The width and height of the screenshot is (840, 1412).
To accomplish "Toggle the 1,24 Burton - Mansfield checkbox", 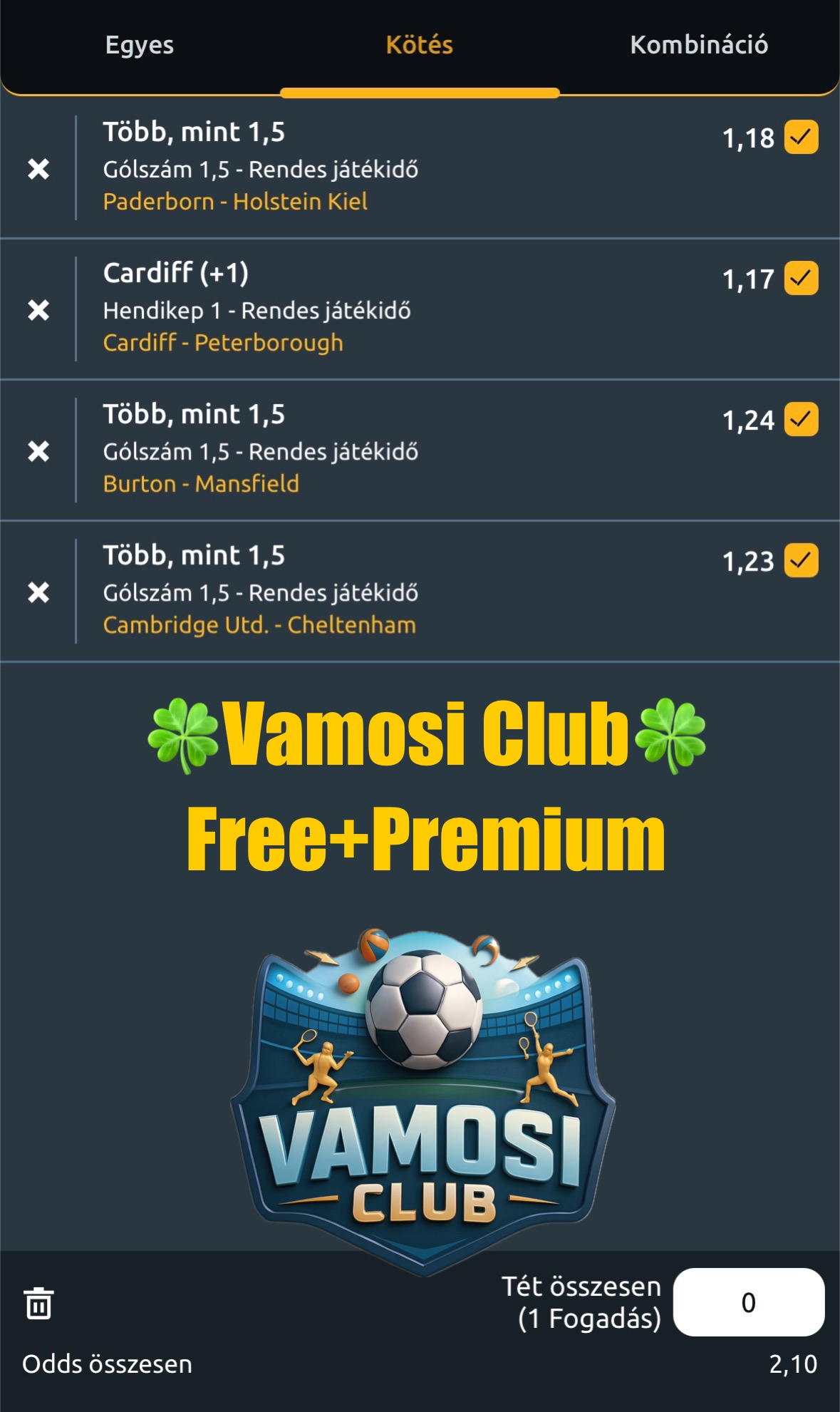I will [802, 419].
